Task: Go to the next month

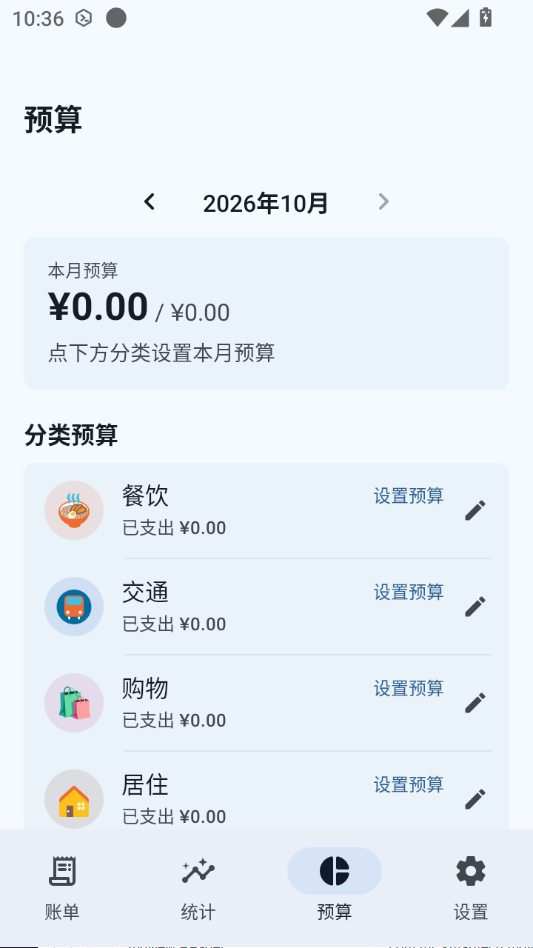Action: click(383, 202)
